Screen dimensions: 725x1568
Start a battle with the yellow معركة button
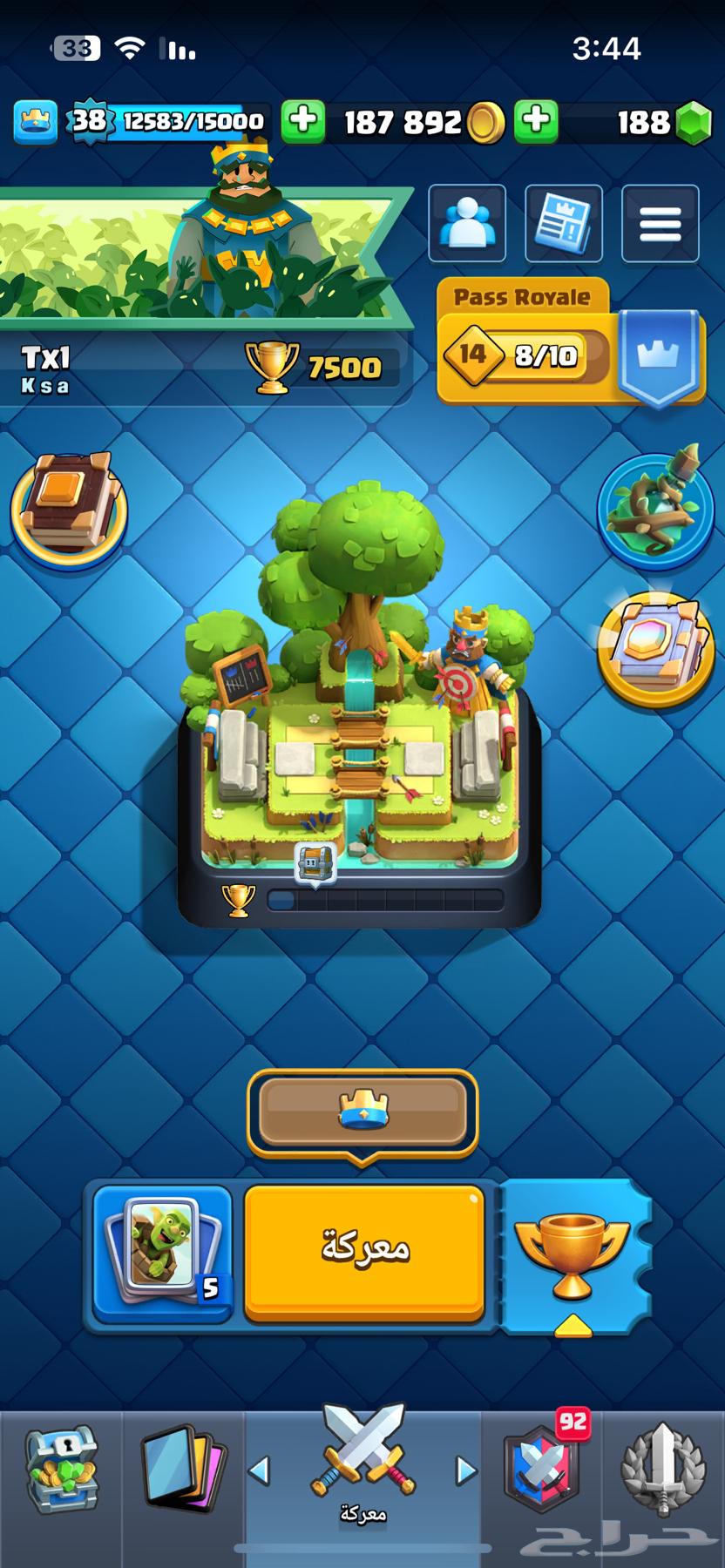click(x=364, y=1251)
